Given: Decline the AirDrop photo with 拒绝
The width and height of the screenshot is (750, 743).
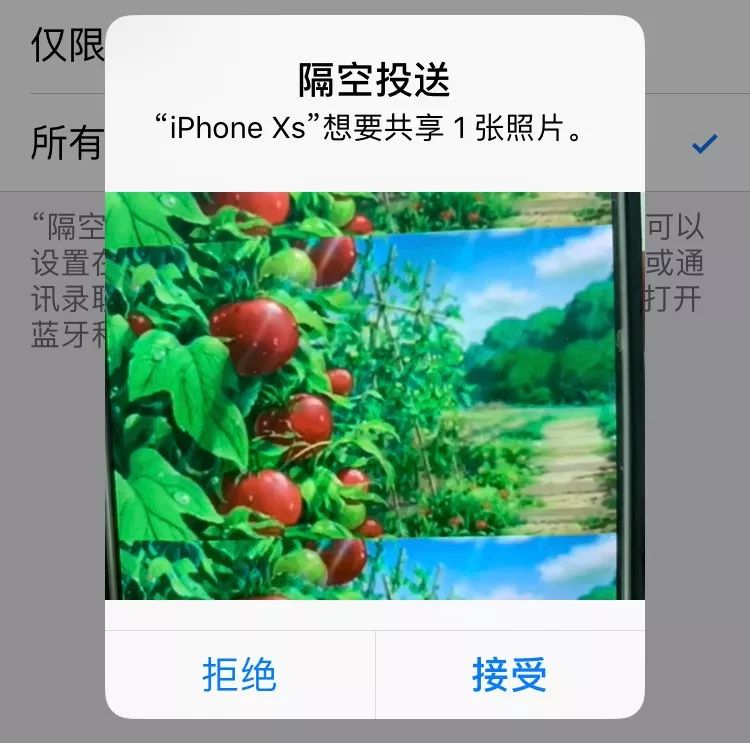Looking at the screenshot, I should [x=239, y=675].
